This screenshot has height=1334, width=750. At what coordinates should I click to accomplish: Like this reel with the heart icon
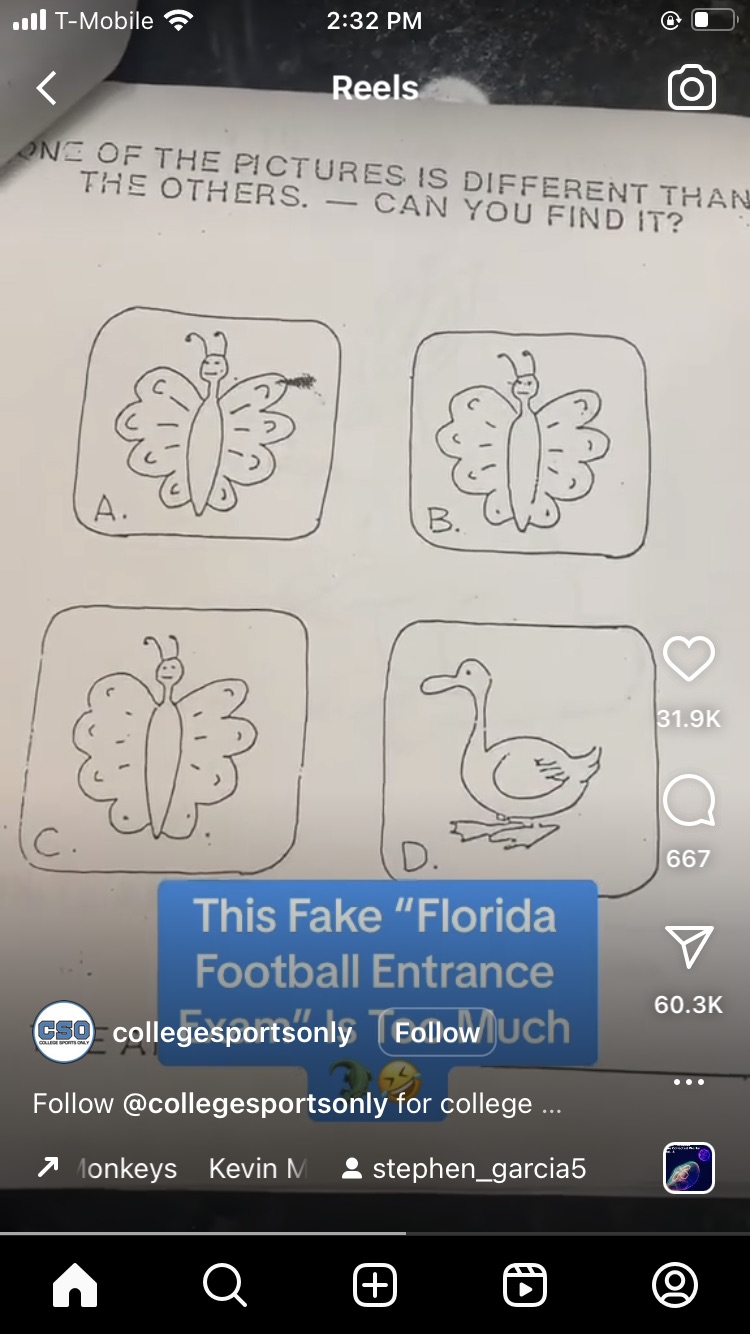coord(689,660)
